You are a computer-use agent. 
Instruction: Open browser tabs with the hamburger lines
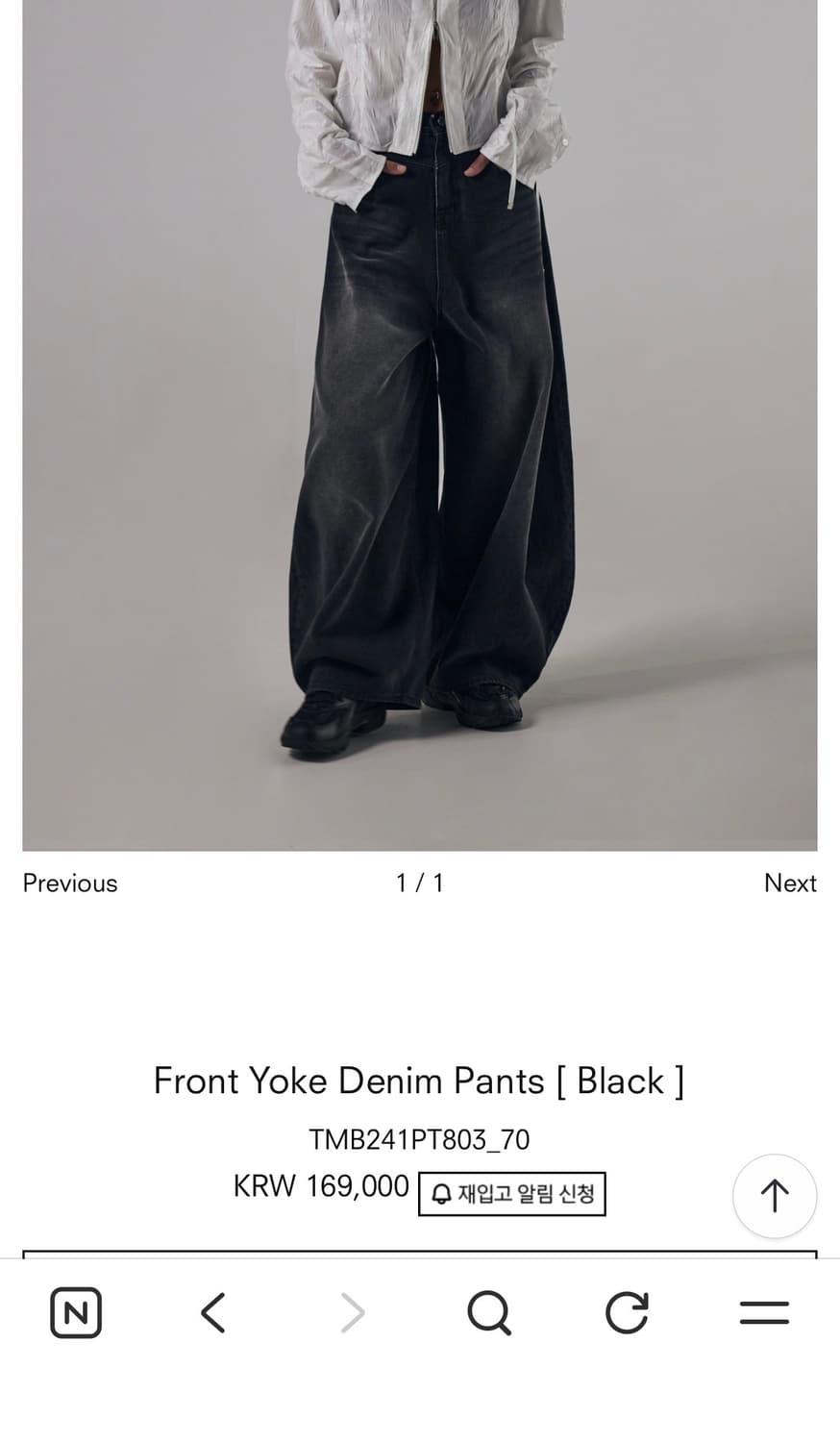click(x=764, y=1314)
